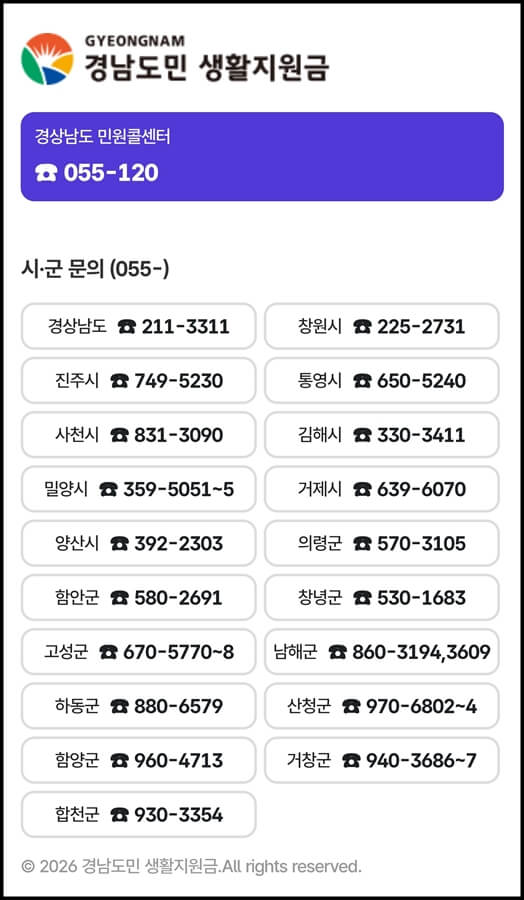Select 고성군 670-5770~8

point(138,652)
